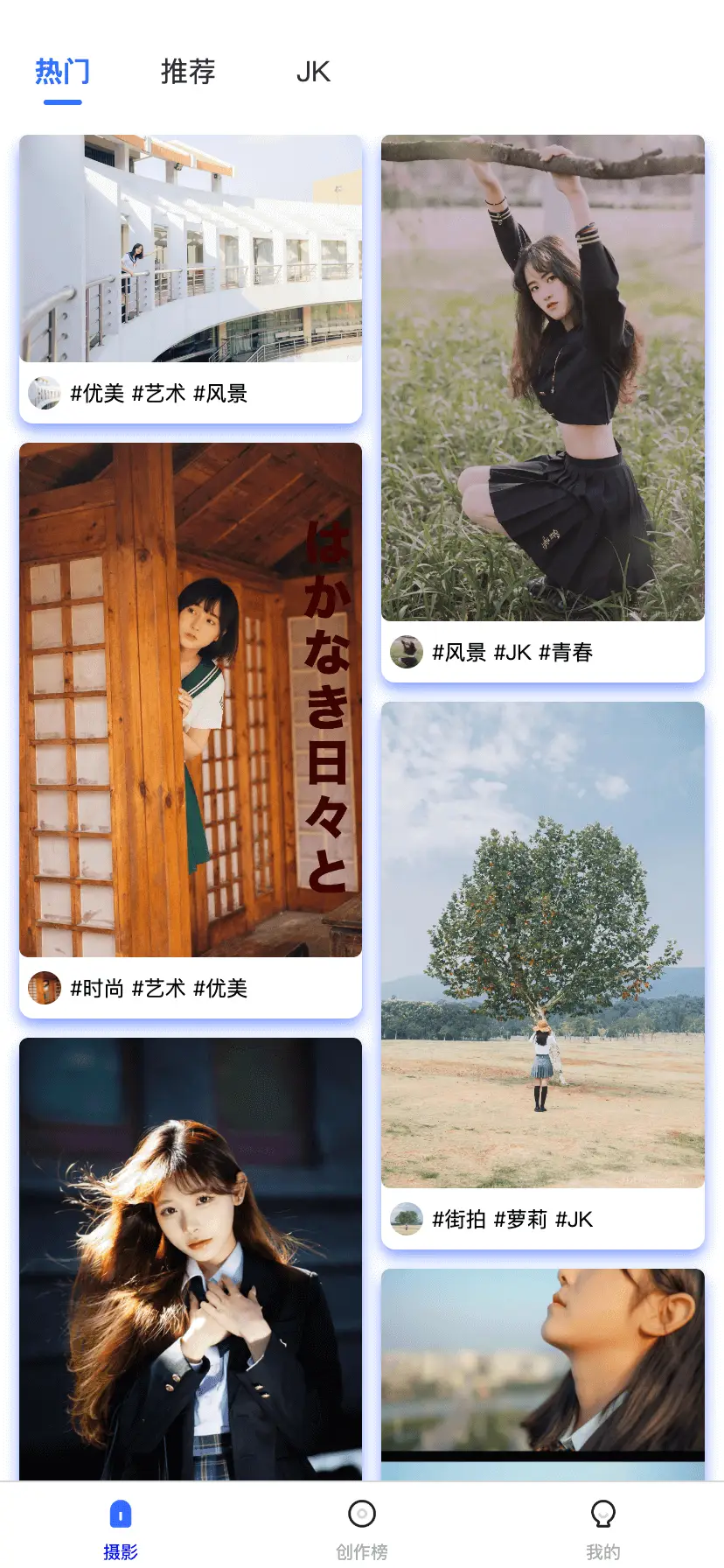Open the uploader avatar next to #街拍 #萝莉 #JK
The height and width of the screenshot is (1568, 724).
click(x=407, y=1219)
